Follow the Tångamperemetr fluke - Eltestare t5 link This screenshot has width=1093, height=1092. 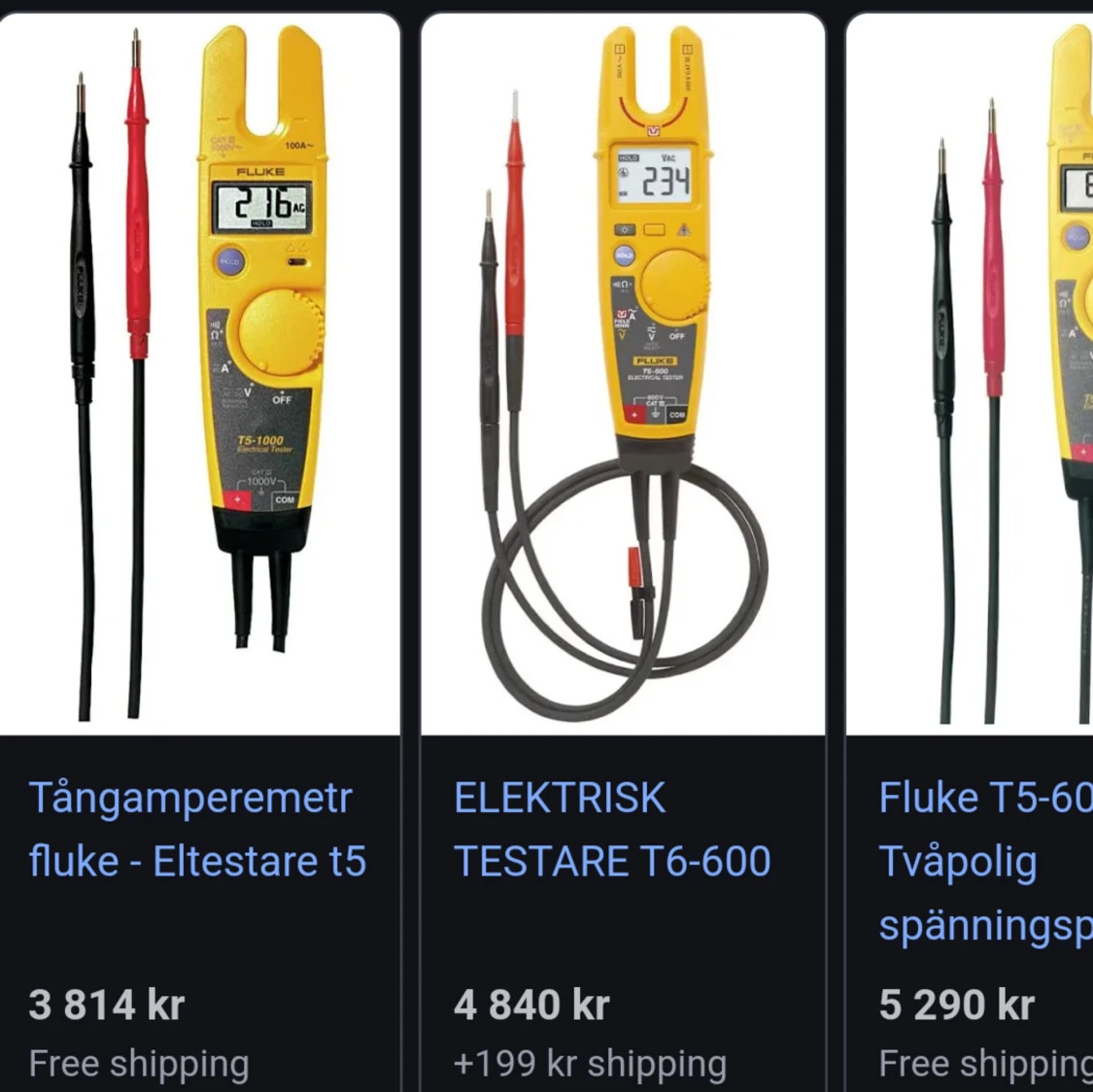[x=197, y=829]
